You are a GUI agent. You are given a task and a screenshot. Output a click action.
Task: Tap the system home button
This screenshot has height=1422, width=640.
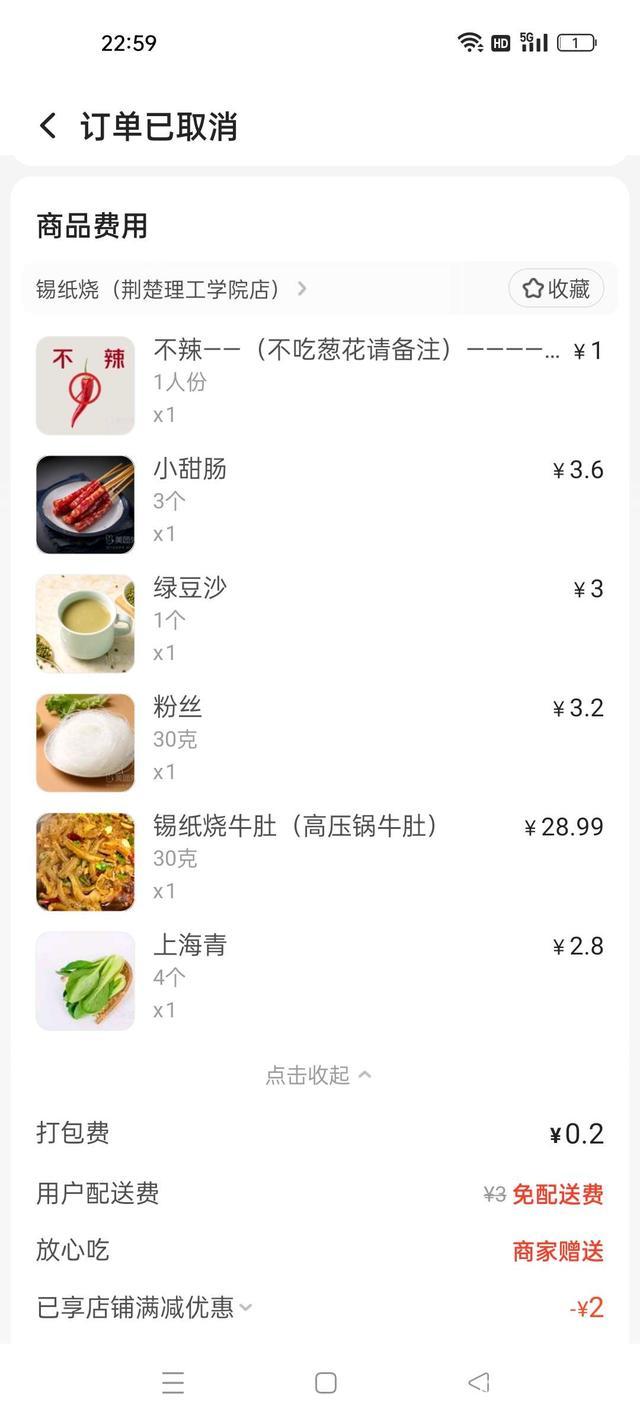pos(325,1383)
